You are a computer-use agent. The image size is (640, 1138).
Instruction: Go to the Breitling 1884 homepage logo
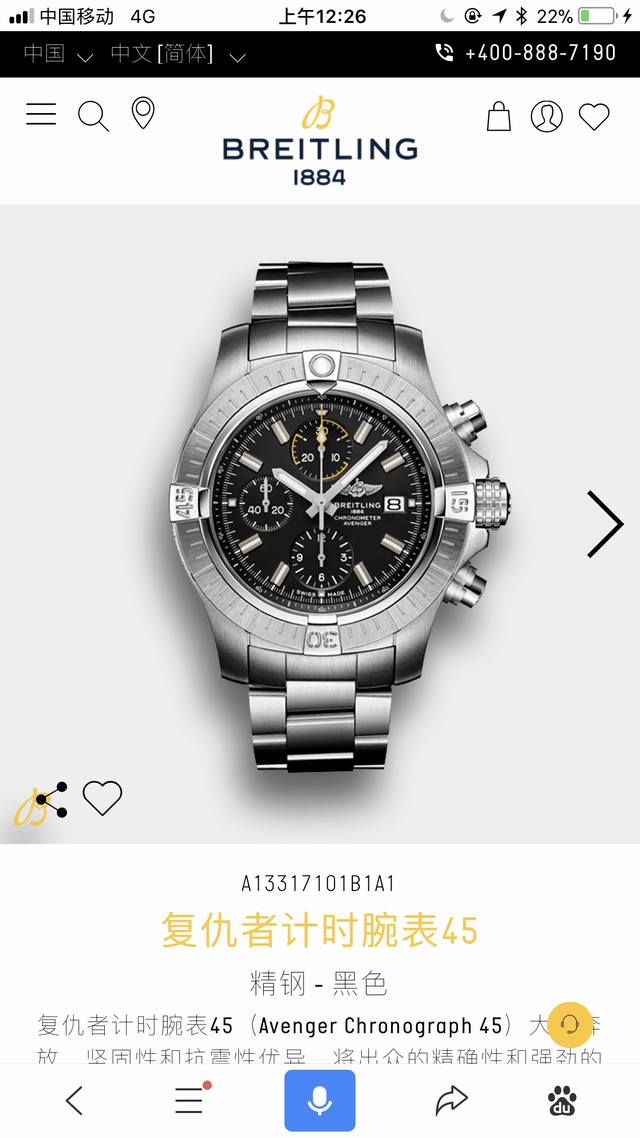320,141
